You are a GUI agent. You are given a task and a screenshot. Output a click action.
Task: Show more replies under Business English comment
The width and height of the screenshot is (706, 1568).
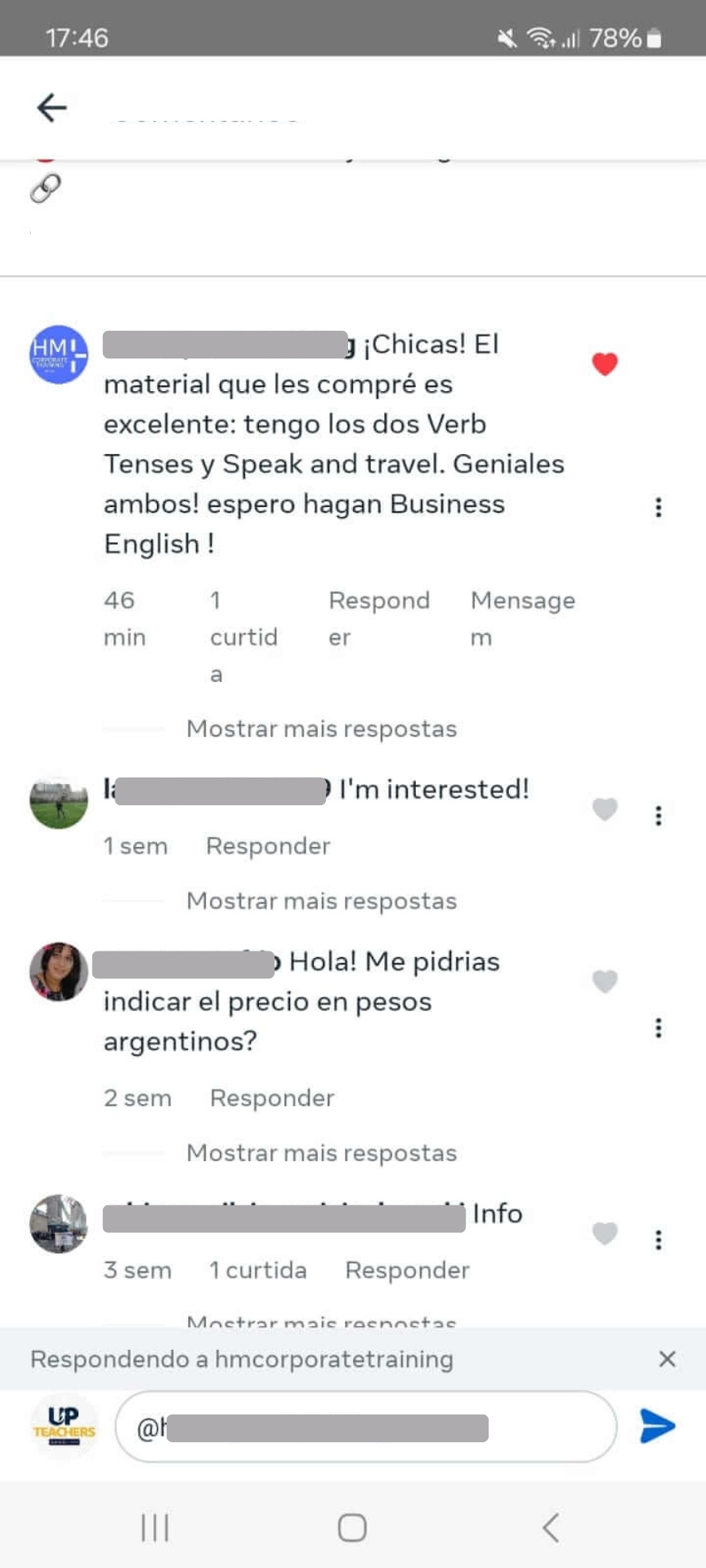pos(321,728)
